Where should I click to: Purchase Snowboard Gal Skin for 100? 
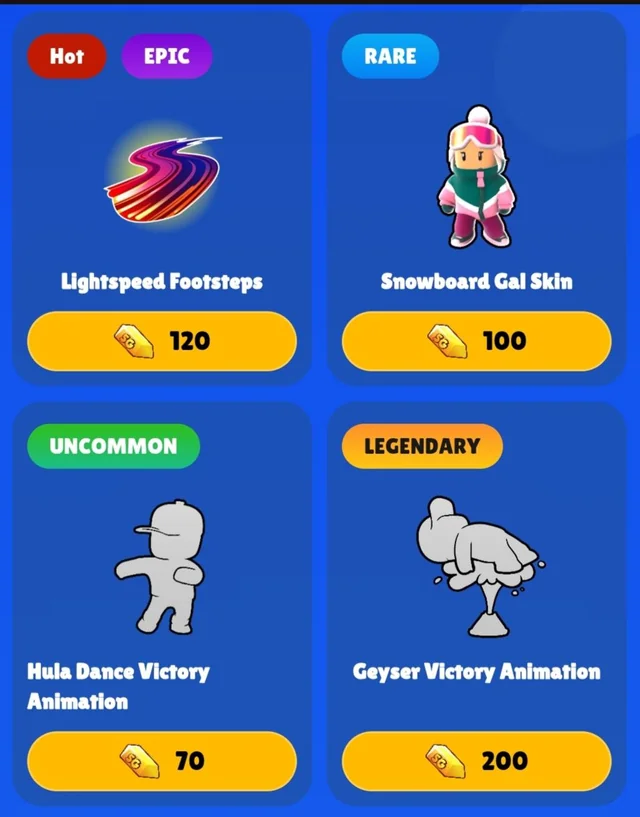point(476,341)
